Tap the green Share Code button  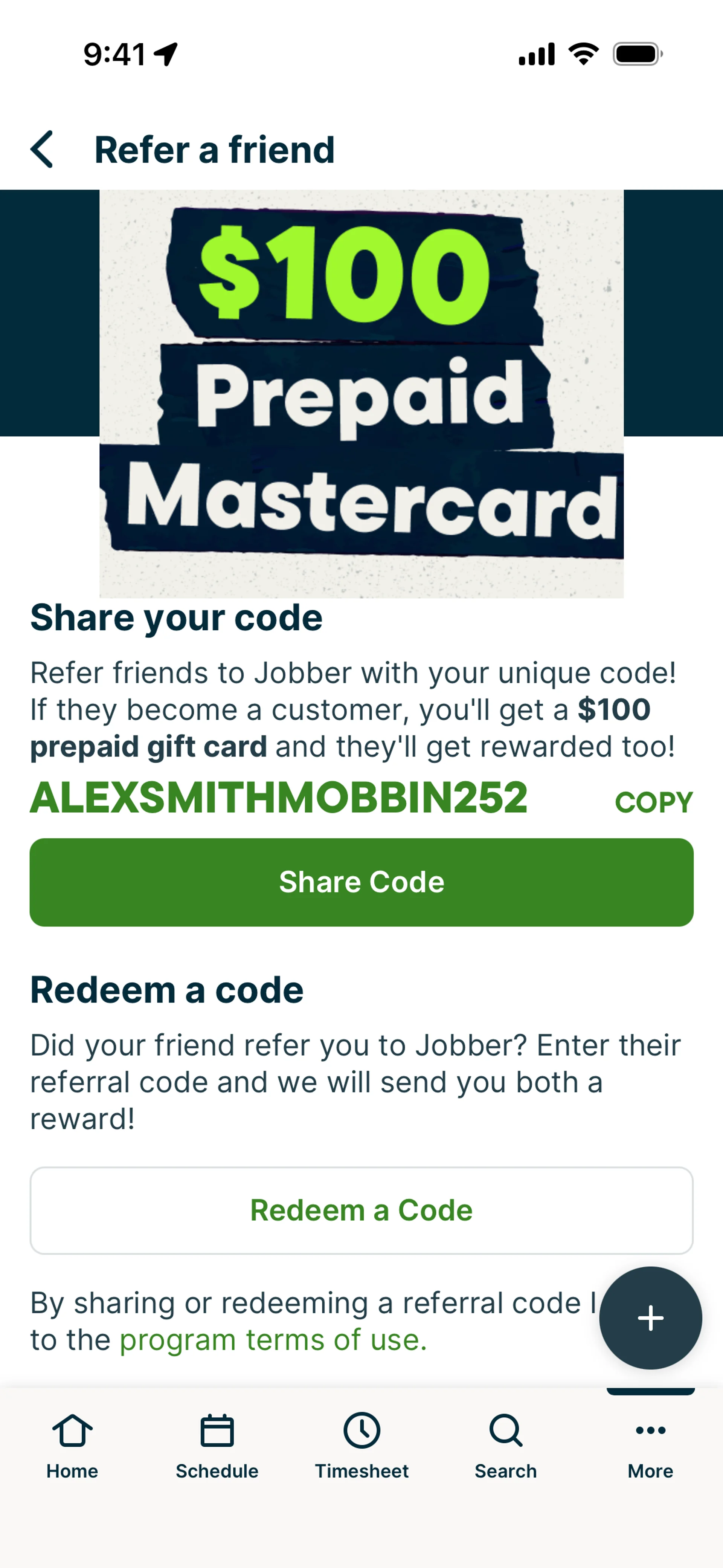[361, 882]
